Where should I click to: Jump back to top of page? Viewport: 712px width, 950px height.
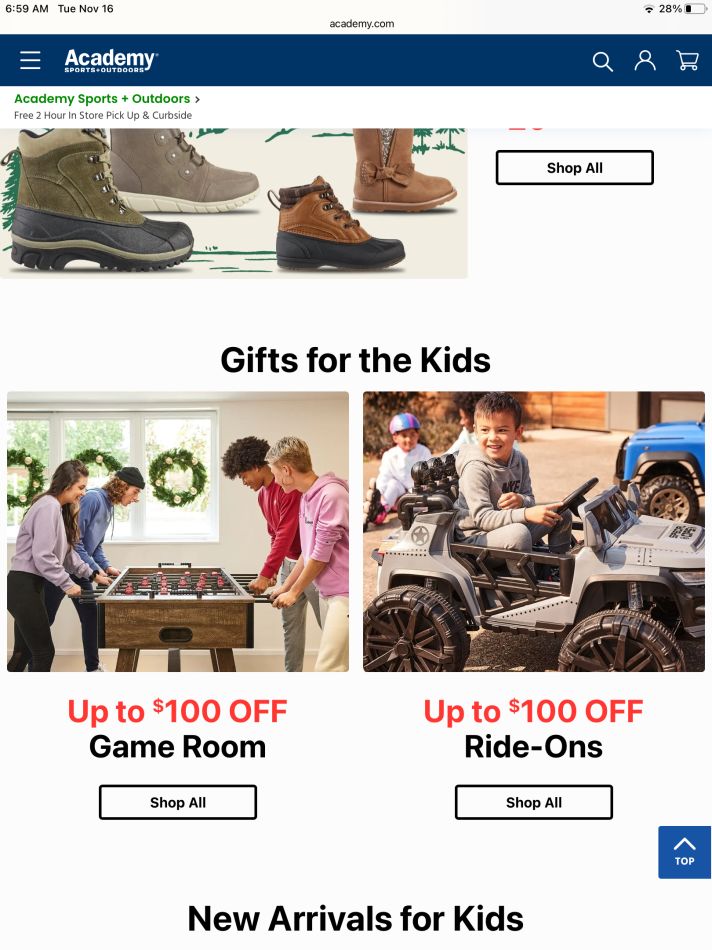tap(684, 852)
